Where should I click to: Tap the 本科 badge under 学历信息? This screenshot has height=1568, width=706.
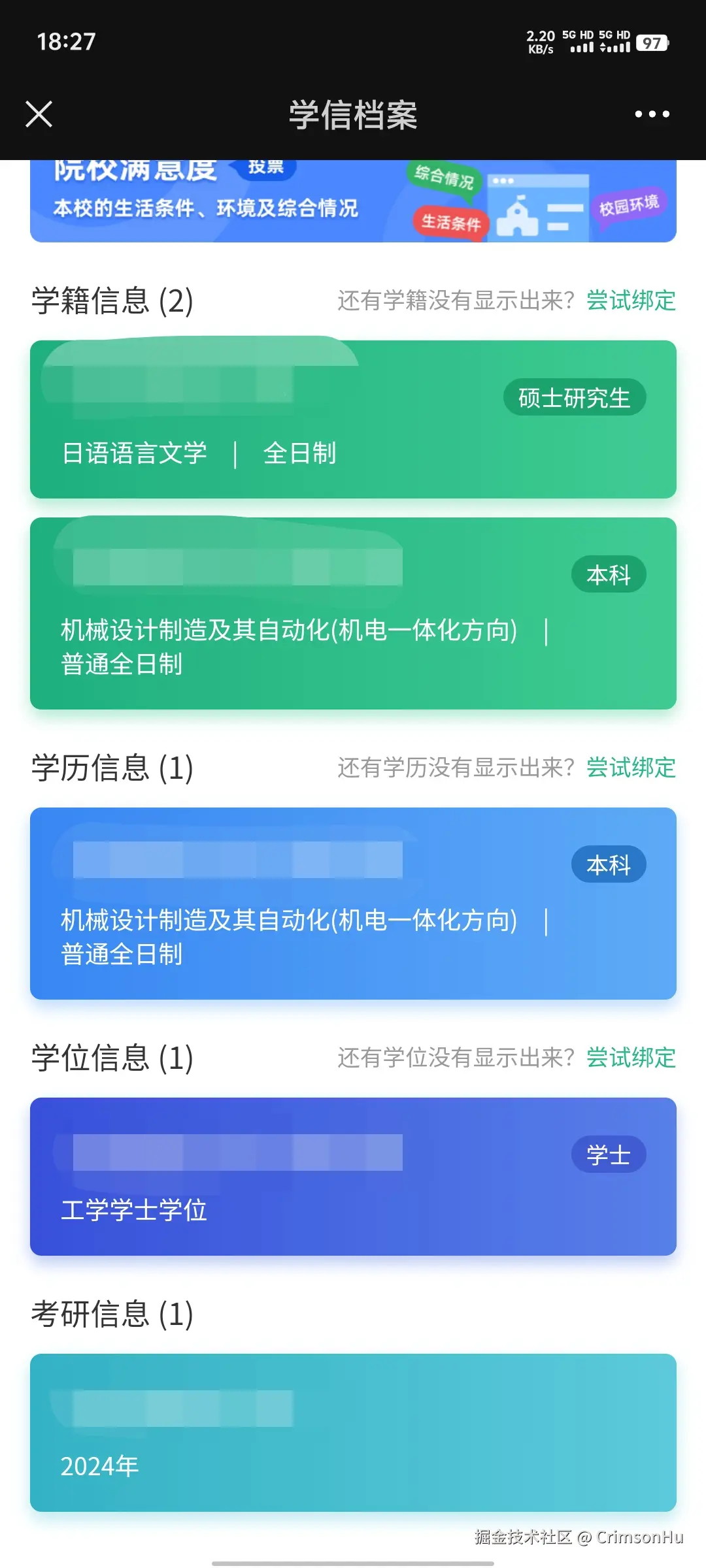pos(608,864)
